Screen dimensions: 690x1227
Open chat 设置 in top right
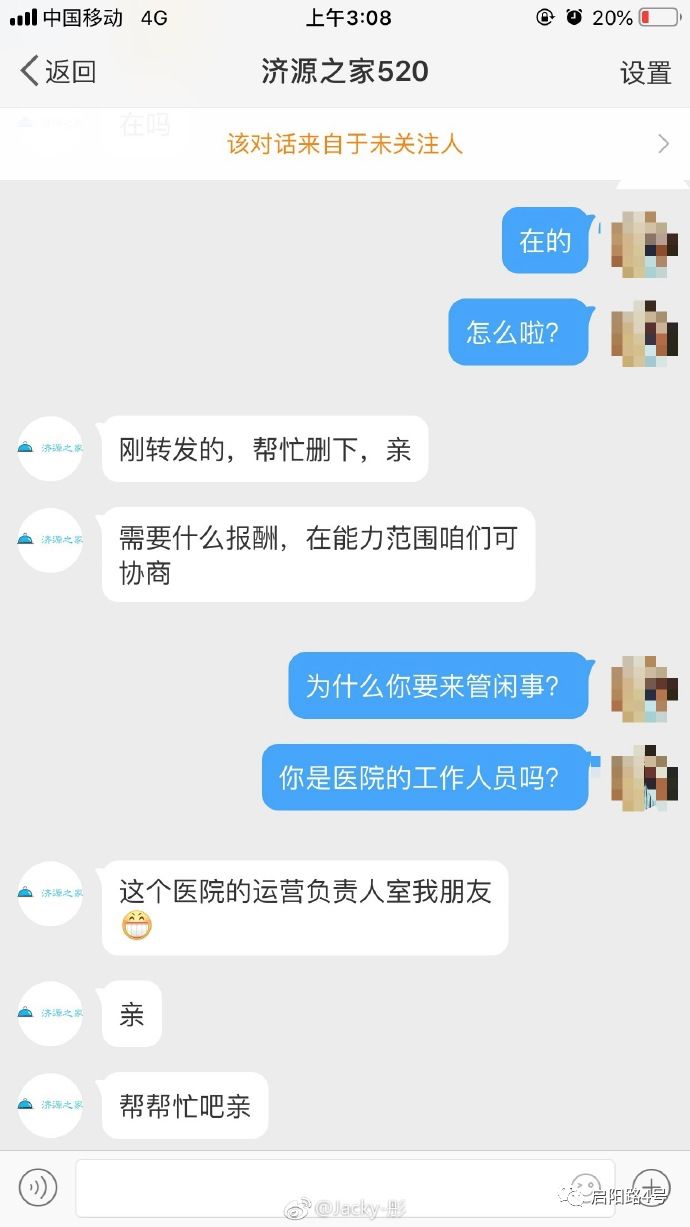pos(645,72)
